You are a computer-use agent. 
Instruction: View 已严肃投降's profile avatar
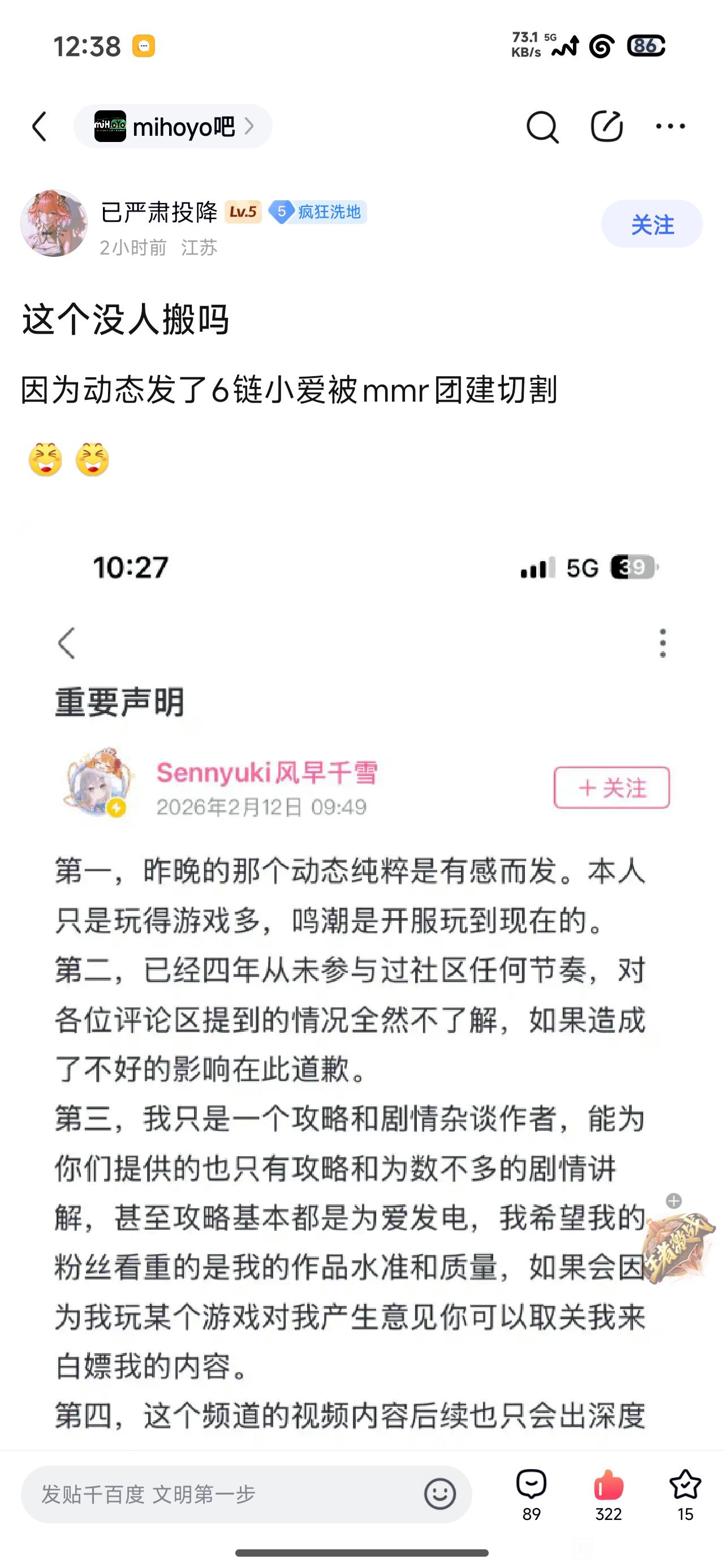[x=54, y=223]
